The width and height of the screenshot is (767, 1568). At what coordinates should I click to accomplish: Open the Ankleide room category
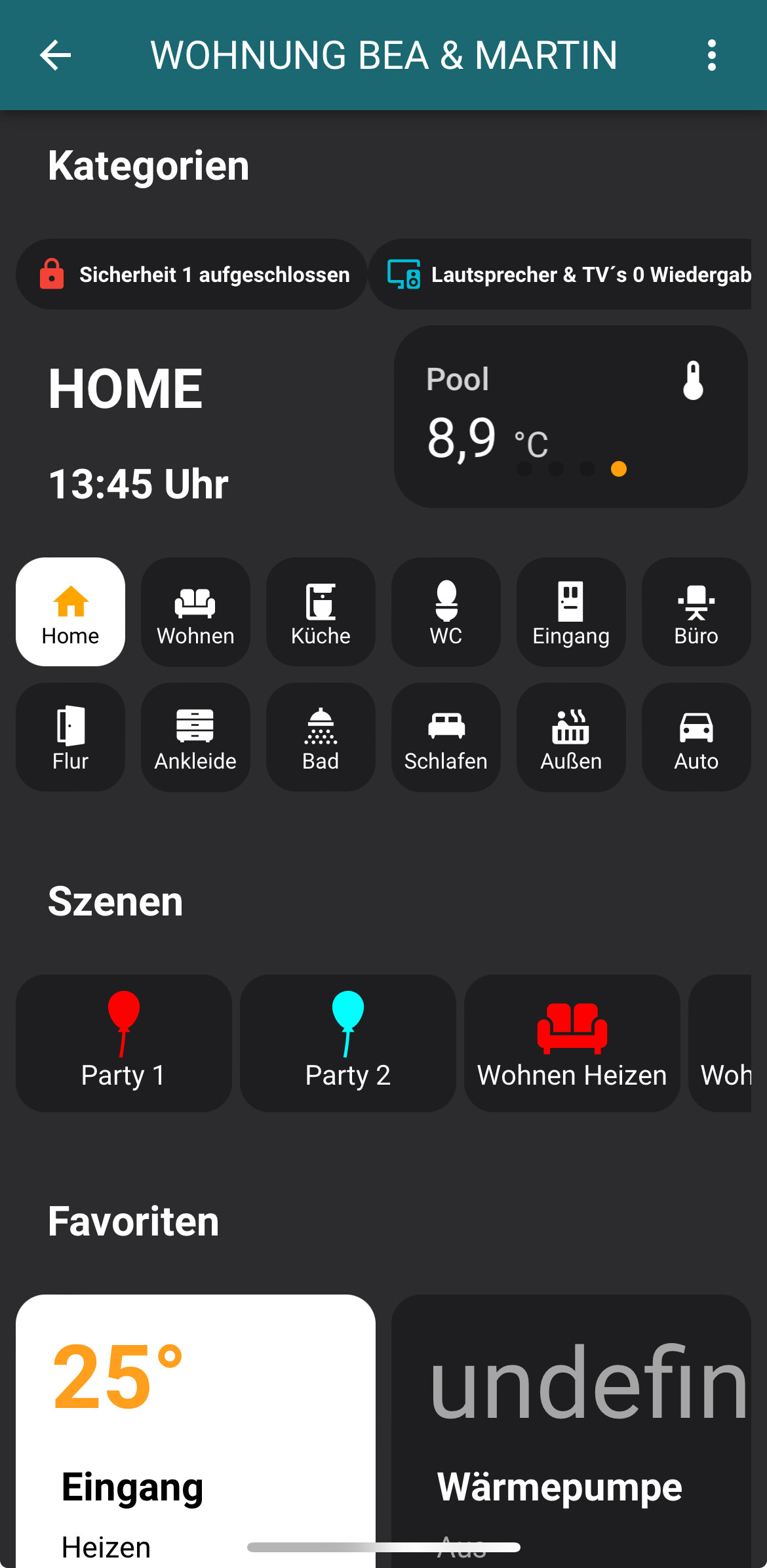(195, 736)
